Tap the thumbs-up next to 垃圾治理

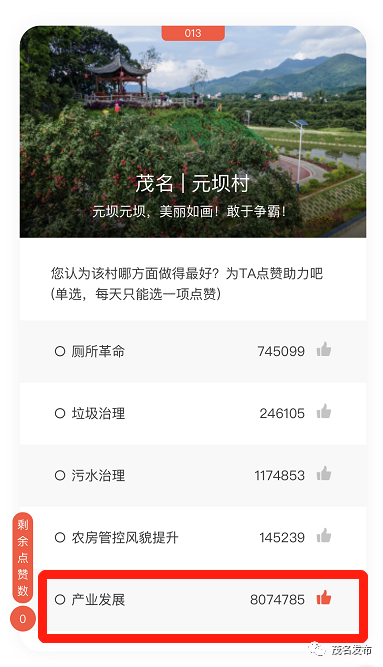click(x=324, y=412)
